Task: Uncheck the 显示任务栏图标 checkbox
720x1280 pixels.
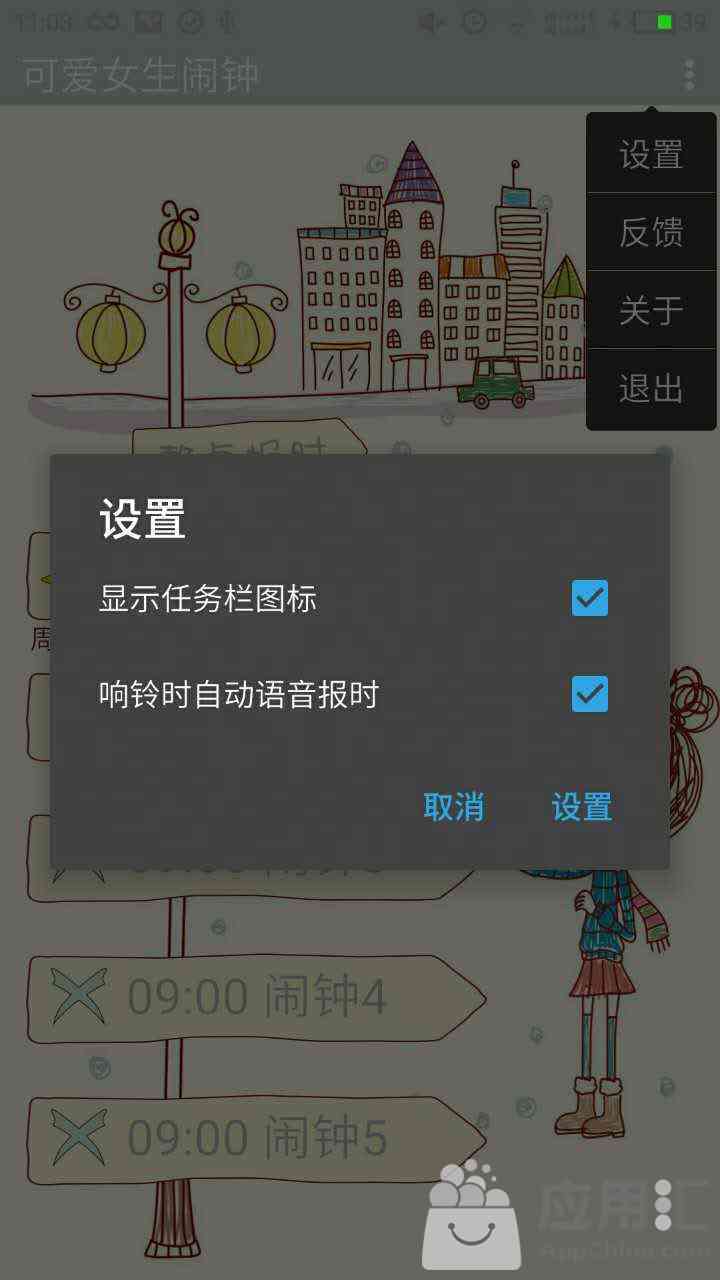Action: [589, 598]
